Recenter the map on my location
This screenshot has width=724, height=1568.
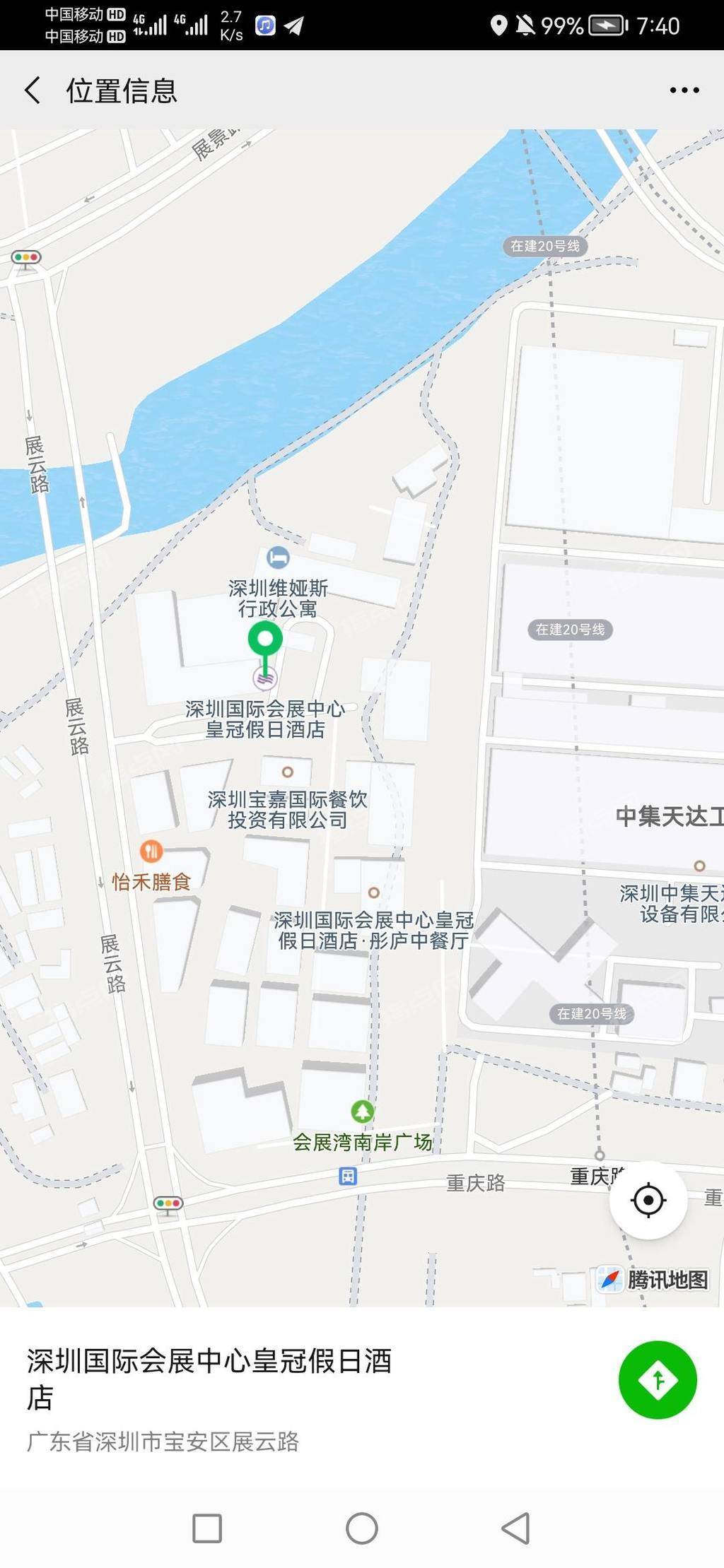648,1201
